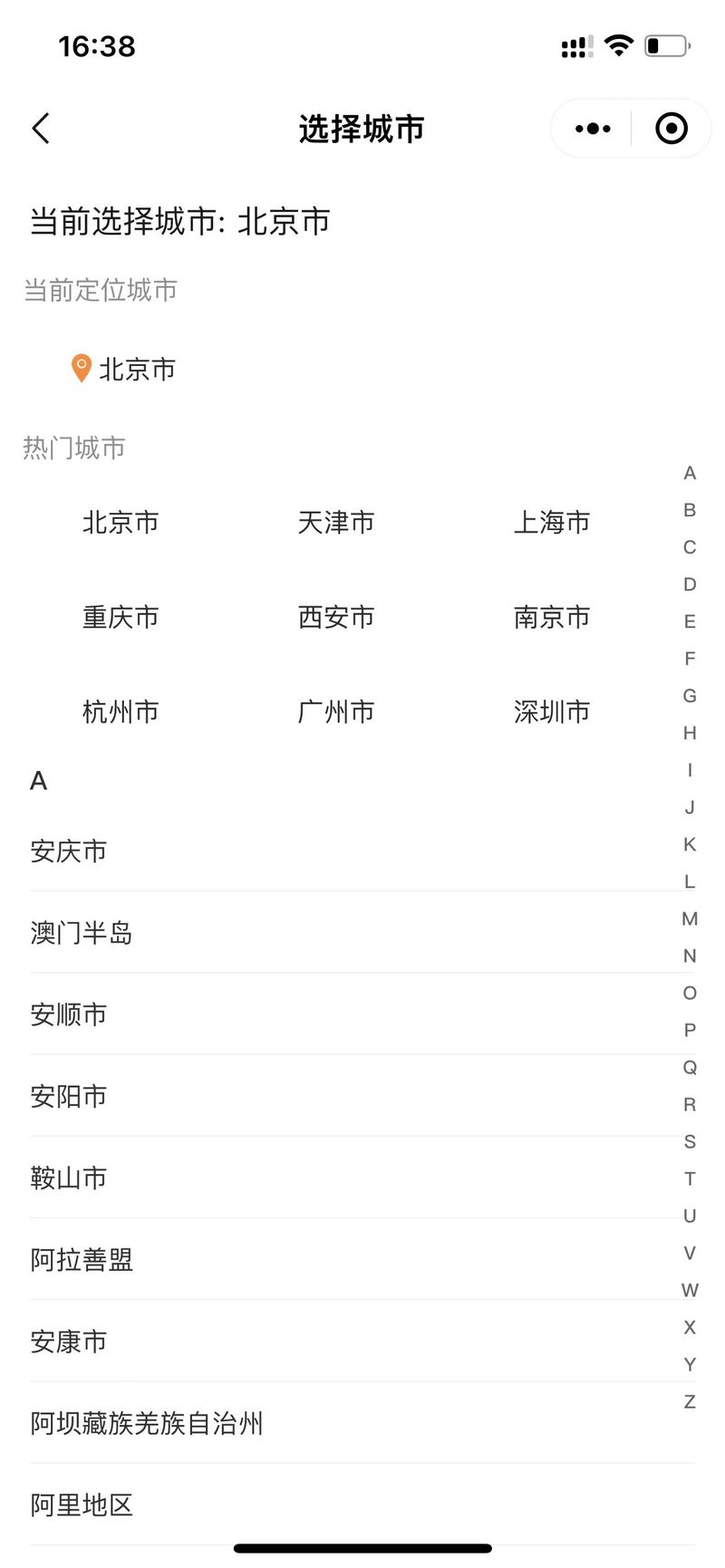
Task: Choose 澳门半岛 from the city list
Action: [x=82, y=933]
